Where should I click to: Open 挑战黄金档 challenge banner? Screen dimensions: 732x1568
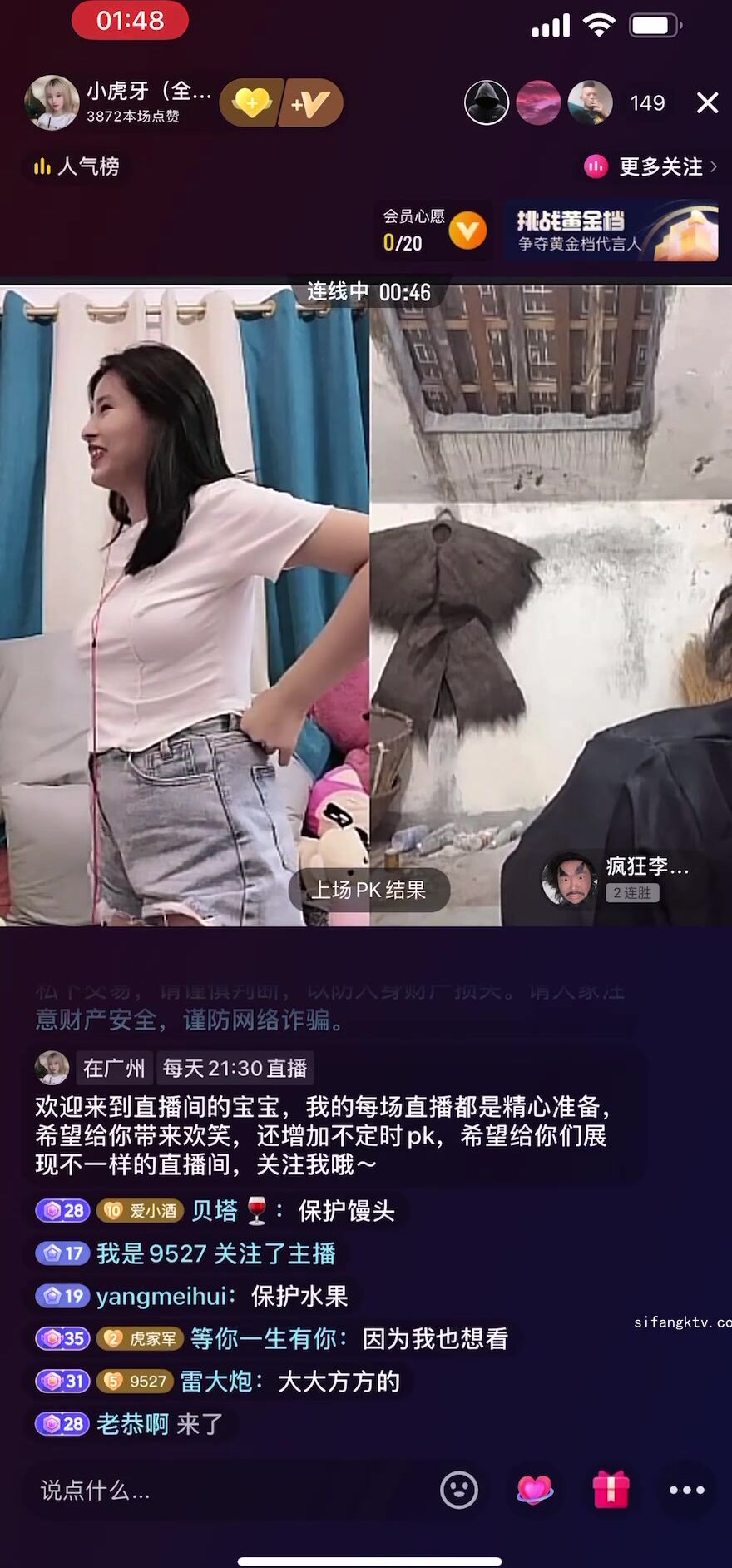point(611,230)
